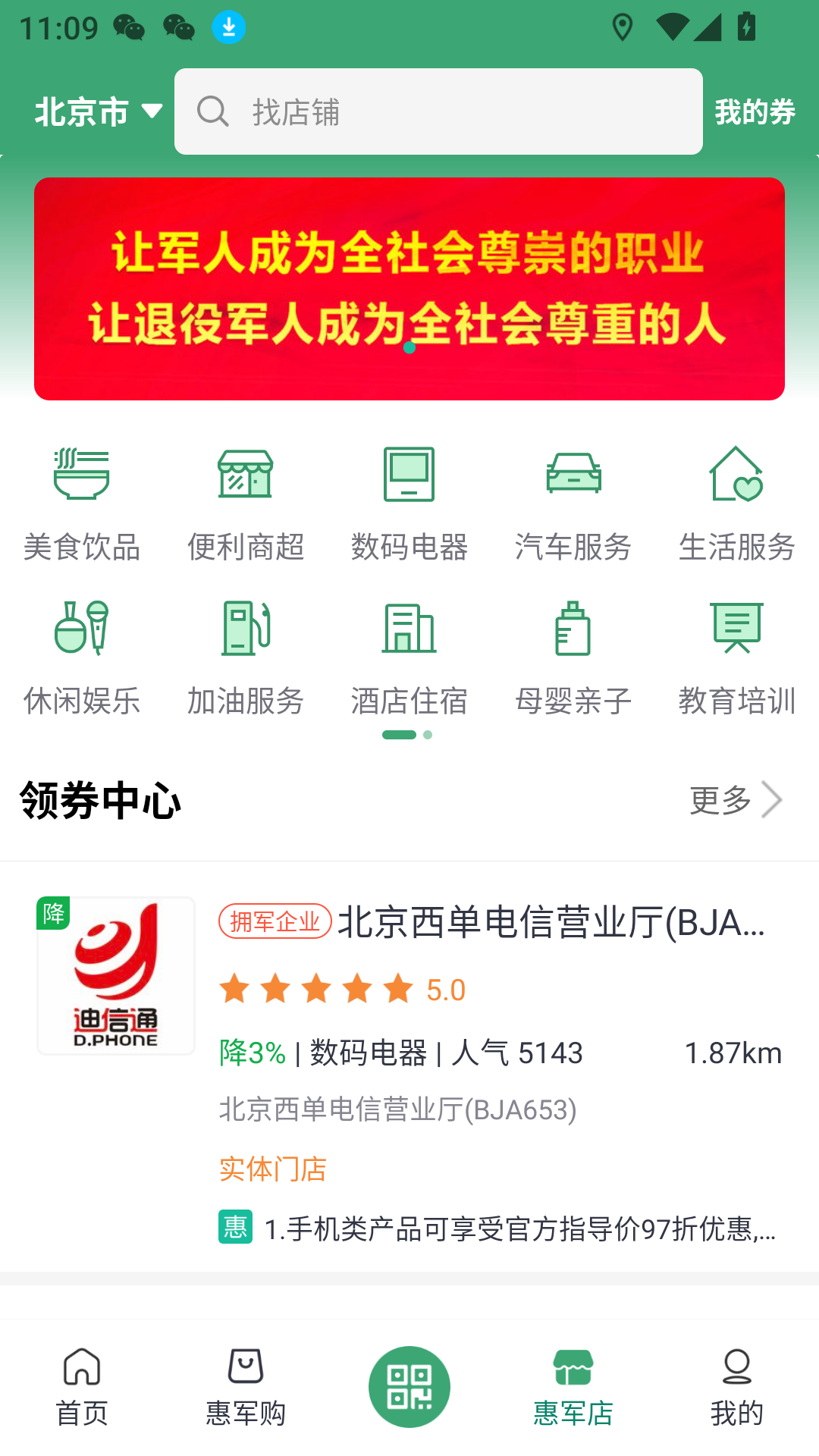This screenshot has height=1456, width=819.
Task: Expand 更多 to see more coupons
Action: [x=733, y=799]
